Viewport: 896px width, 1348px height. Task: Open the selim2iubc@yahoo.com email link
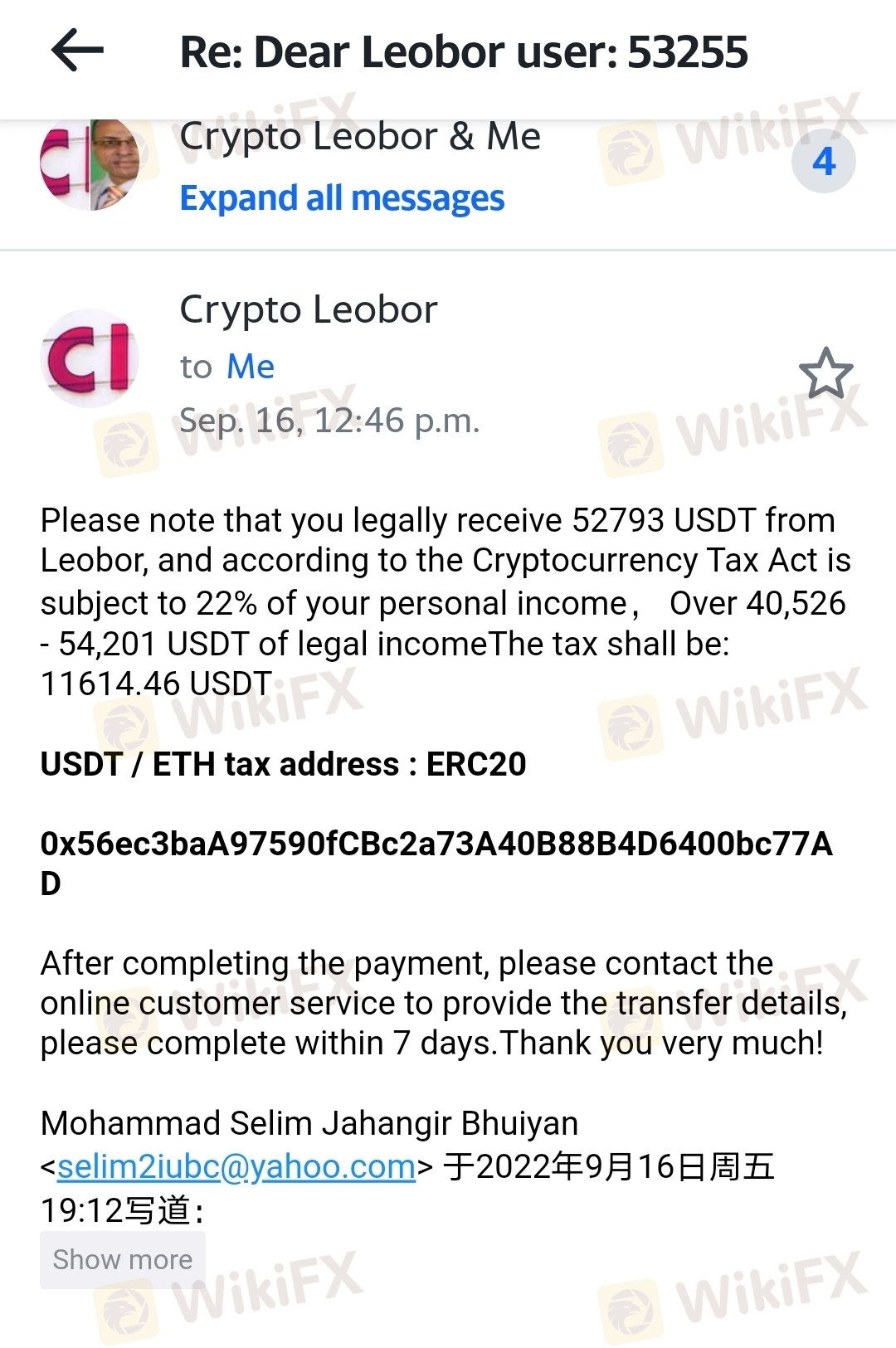[x=236, y=1166]
